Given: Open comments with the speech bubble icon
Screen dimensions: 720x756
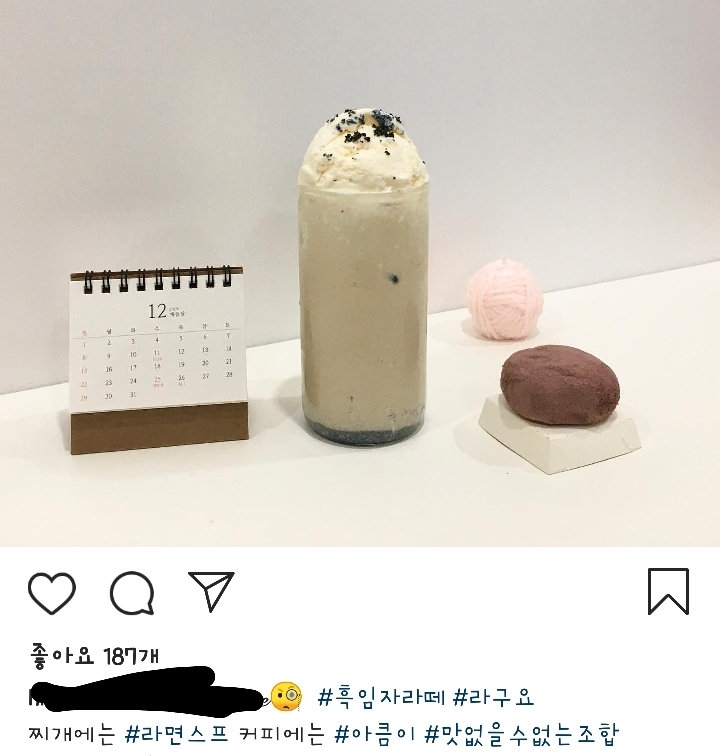Looking at the screenshot, I should pos(132,592).
